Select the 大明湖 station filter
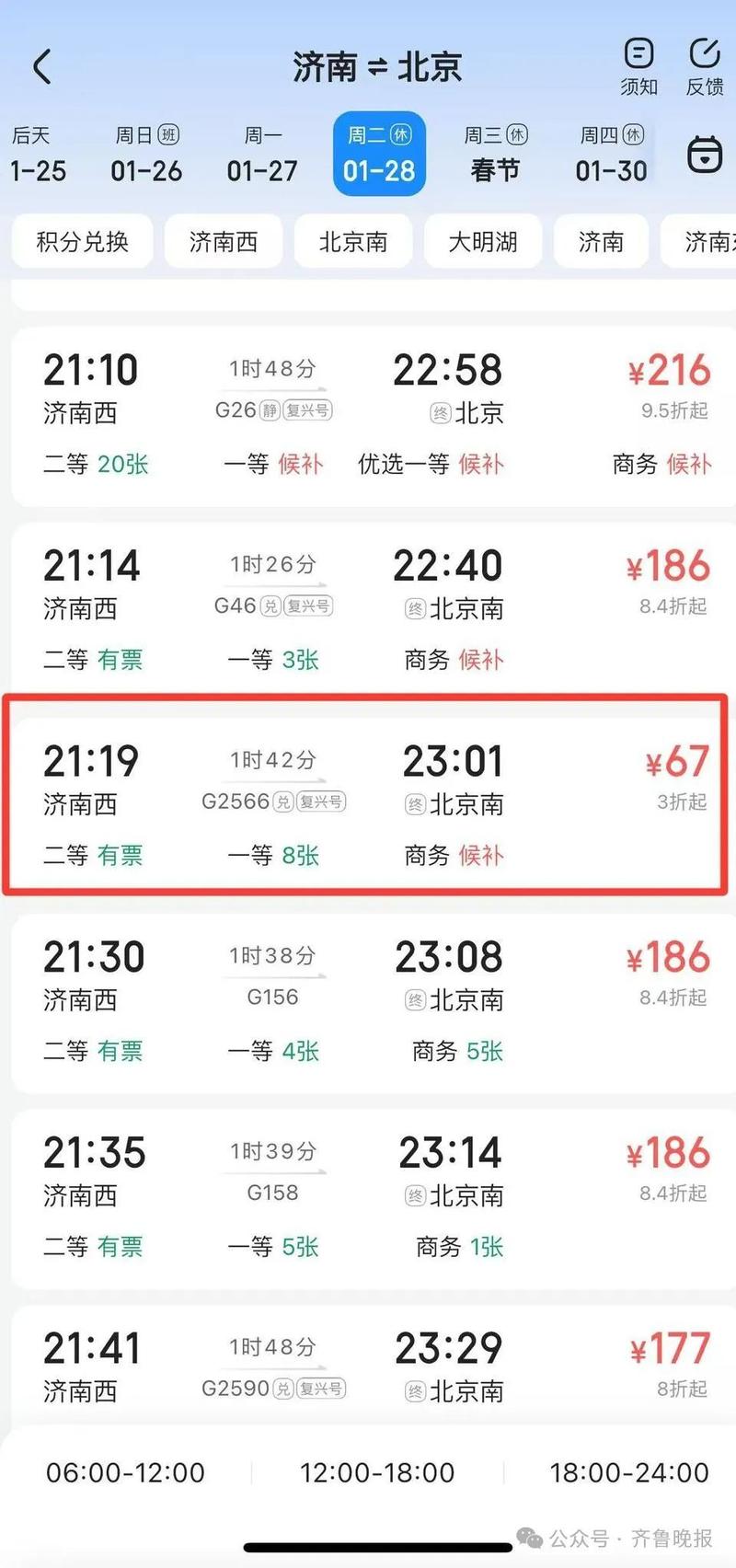 483,241
